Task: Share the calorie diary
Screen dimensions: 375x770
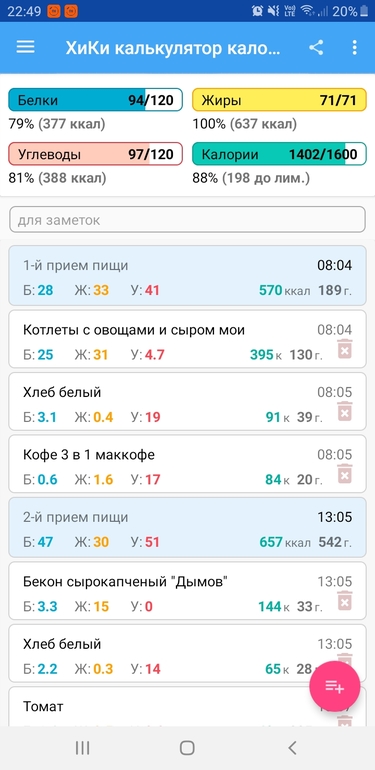Action: coord(316,47)
